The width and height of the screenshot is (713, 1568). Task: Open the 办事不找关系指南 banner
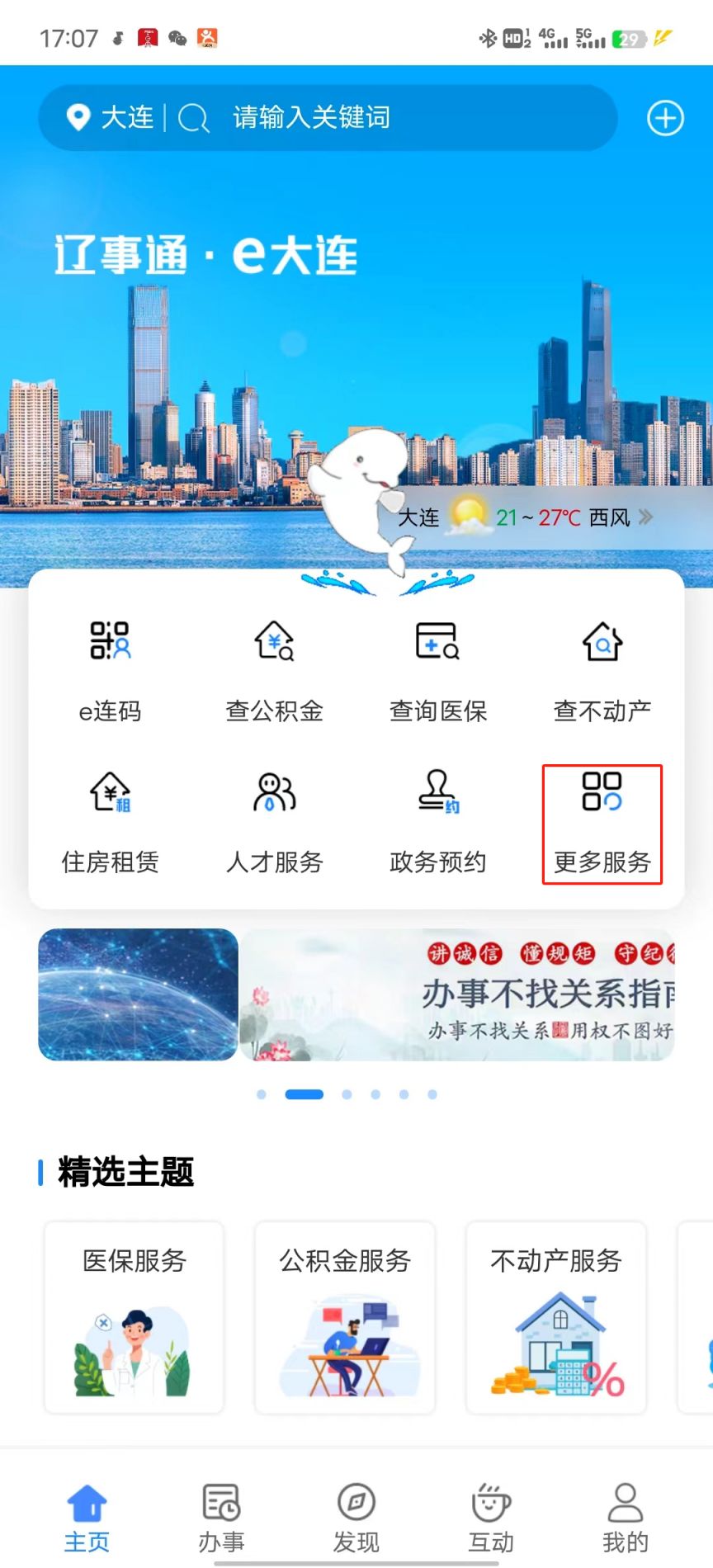click(x=457, y=994)
